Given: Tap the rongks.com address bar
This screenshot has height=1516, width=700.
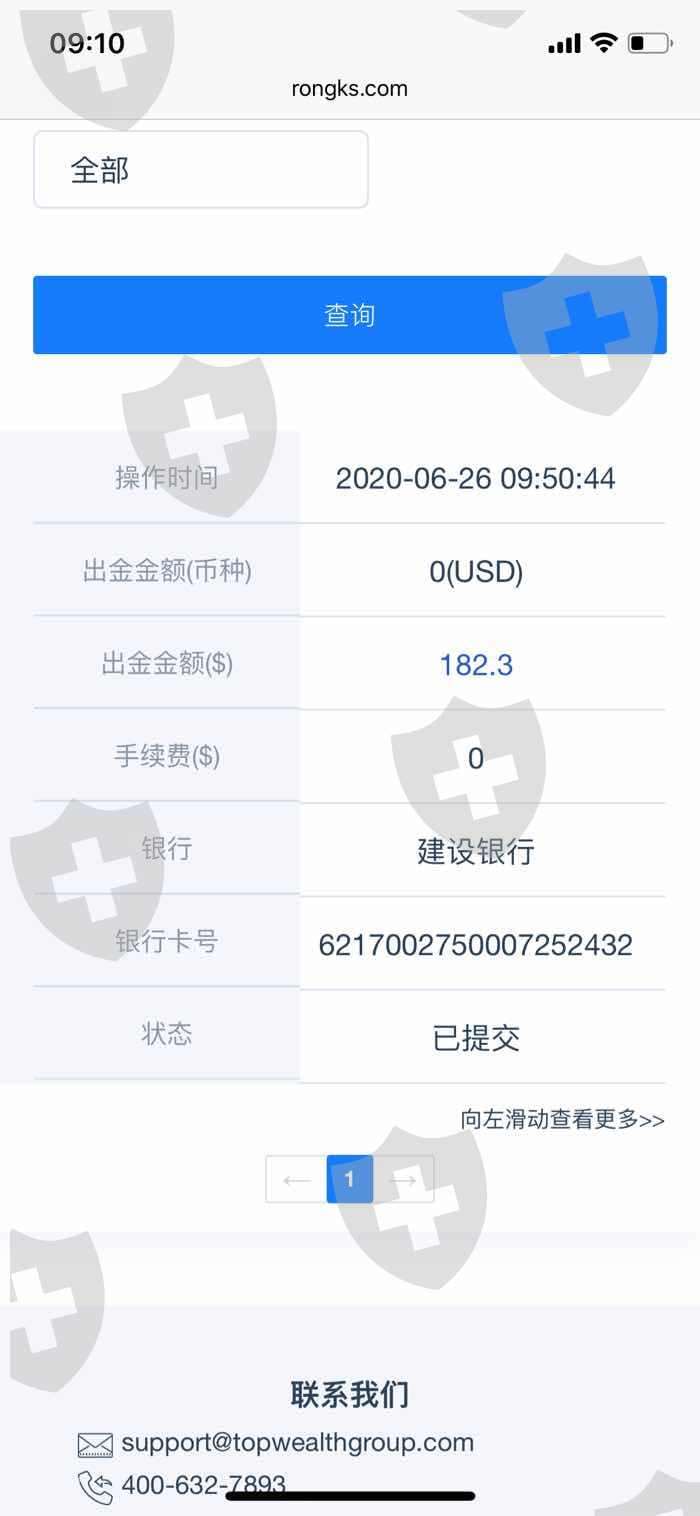Looking at the screenshot, I should pyautogui.click(x=350, y=88).
